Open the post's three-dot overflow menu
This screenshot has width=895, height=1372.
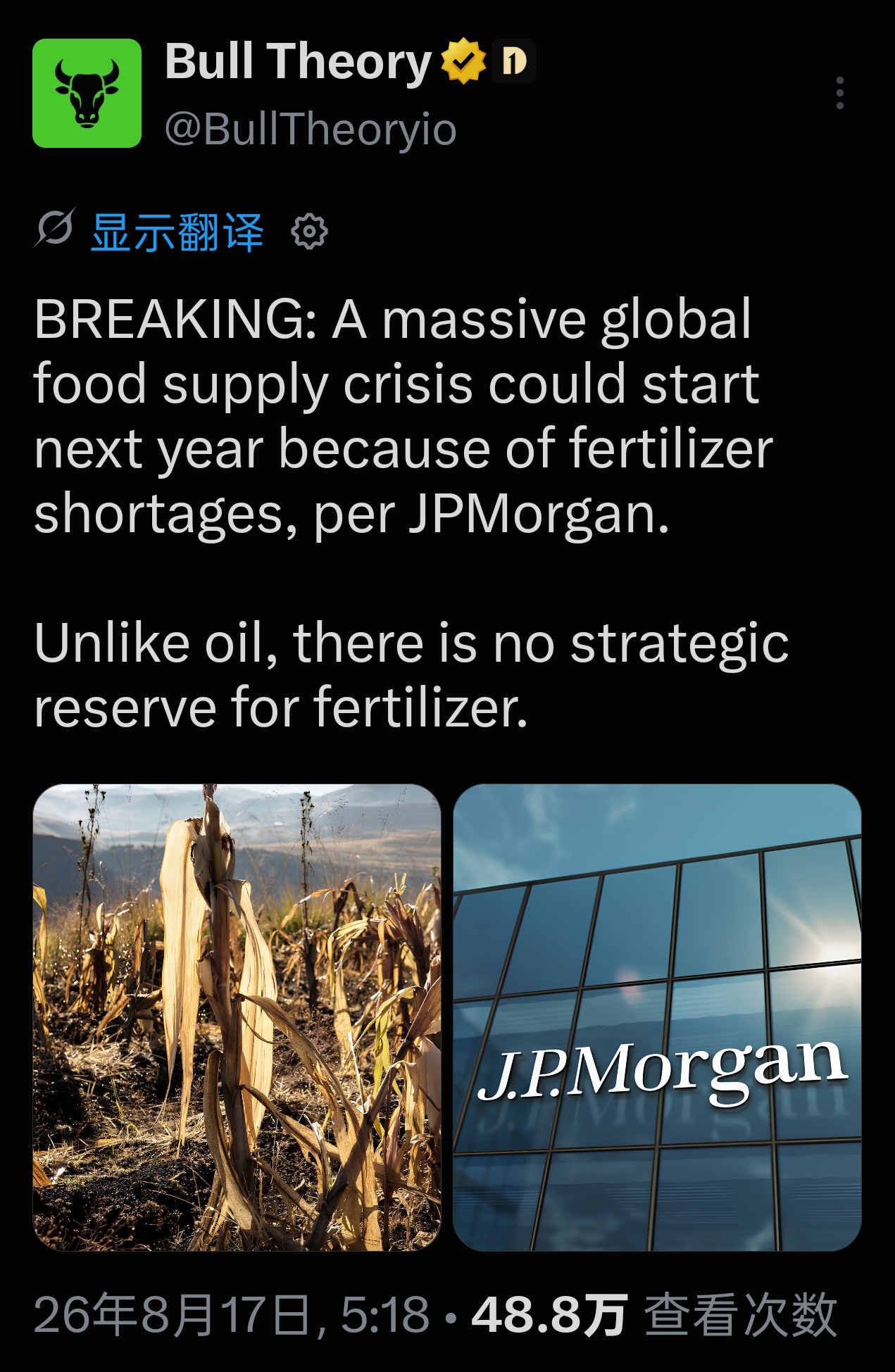(x=839, y=93)
